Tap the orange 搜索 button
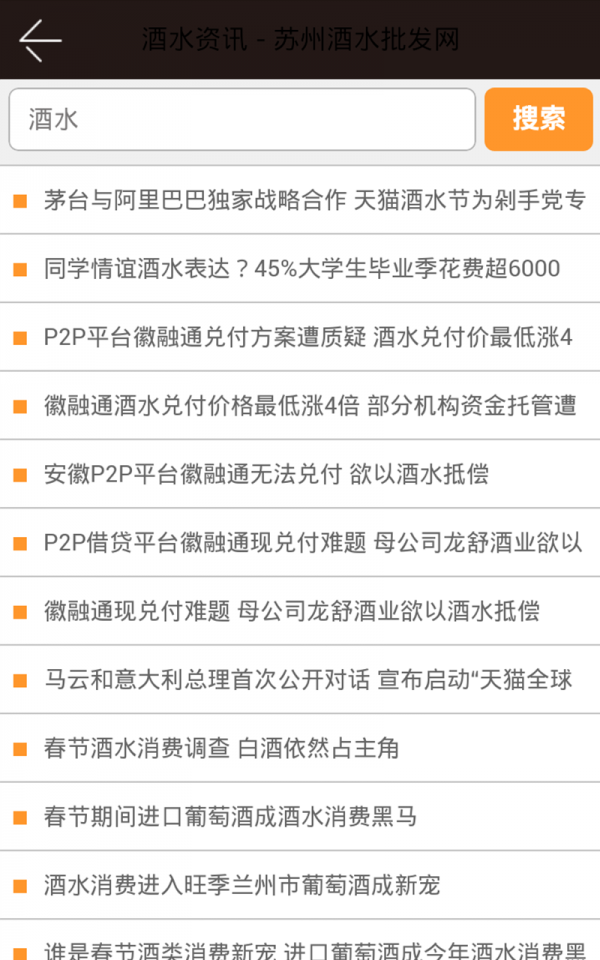600x960 pixels. click(x=539, y=119)
